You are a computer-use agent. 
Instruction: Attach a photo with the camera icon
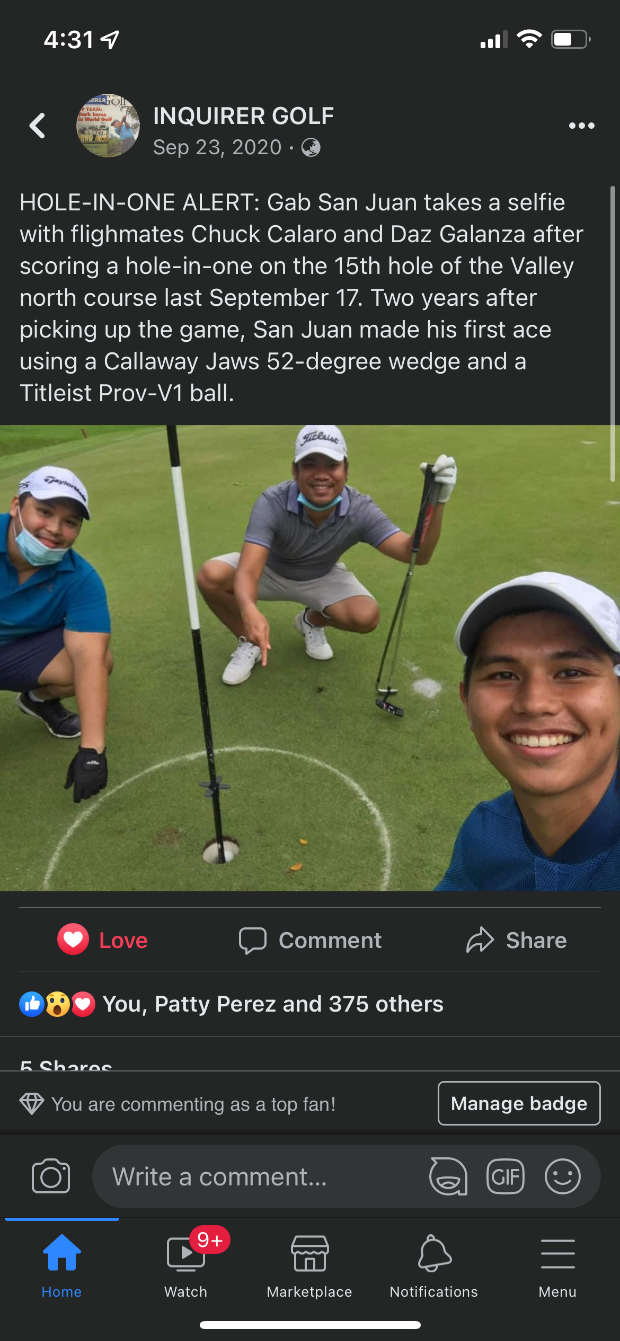51,1176
